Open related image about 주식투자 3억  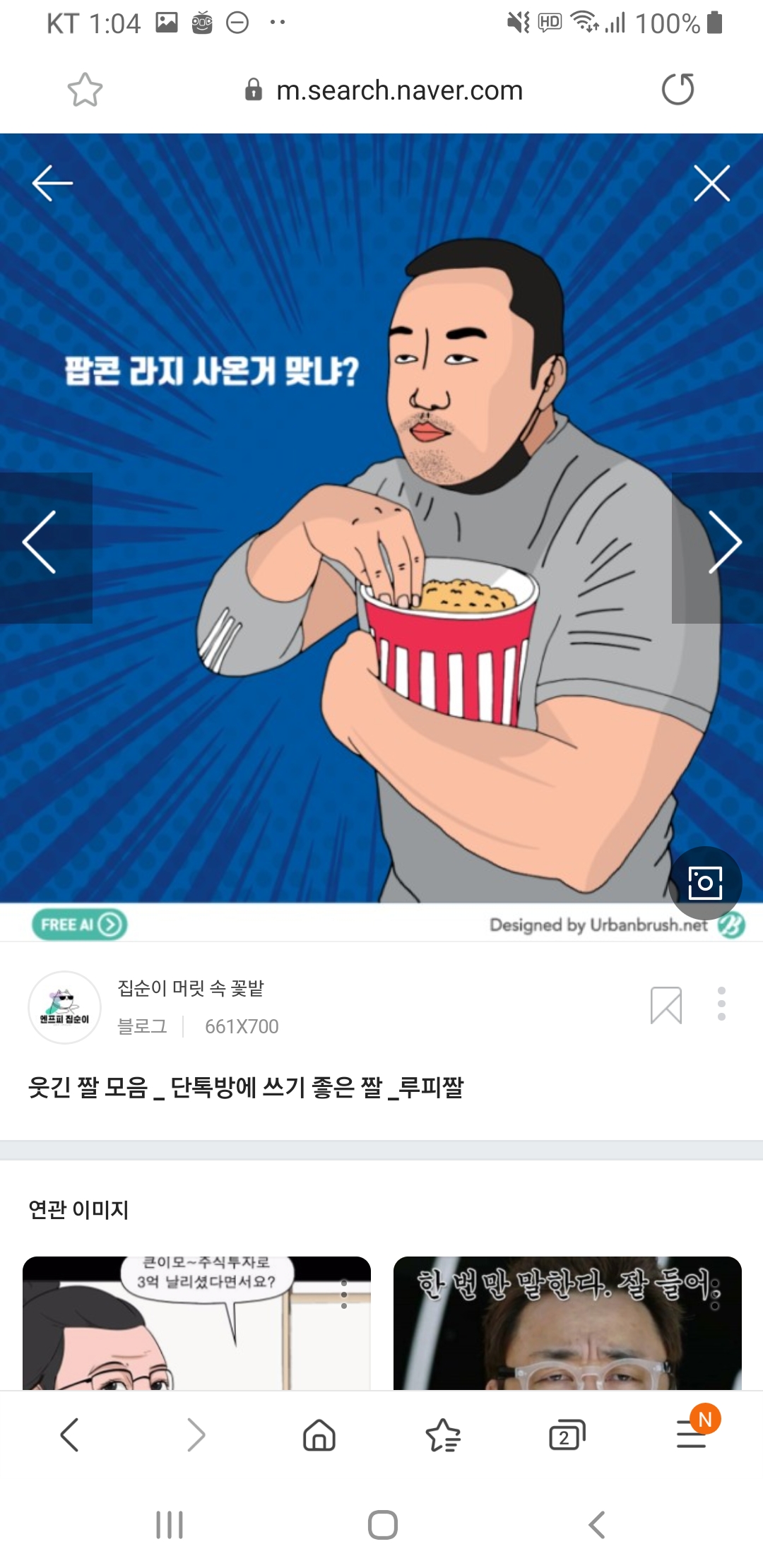pyautogui.click(x=196, y=1323)
